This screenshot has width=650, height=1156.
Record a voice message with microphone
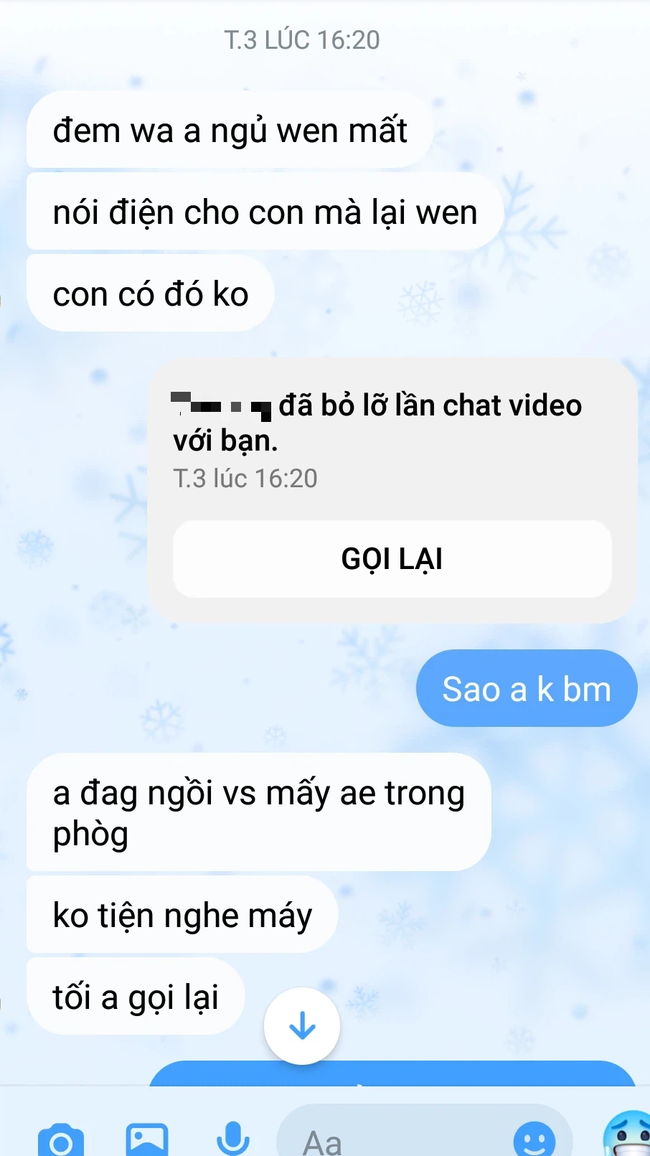(x=232, y=1138)
